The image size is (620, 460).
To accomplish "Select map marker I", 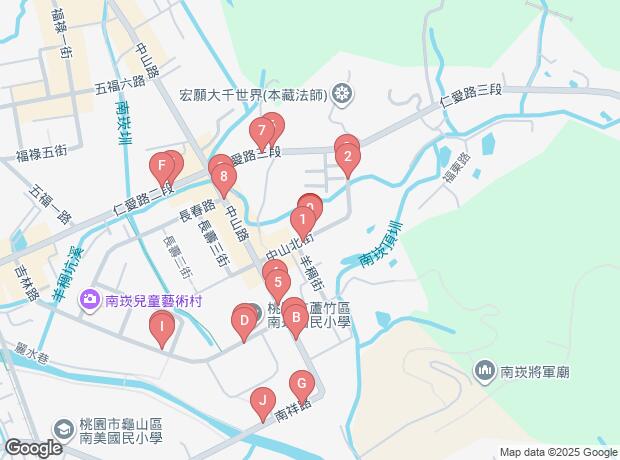I will click(161, 325).
